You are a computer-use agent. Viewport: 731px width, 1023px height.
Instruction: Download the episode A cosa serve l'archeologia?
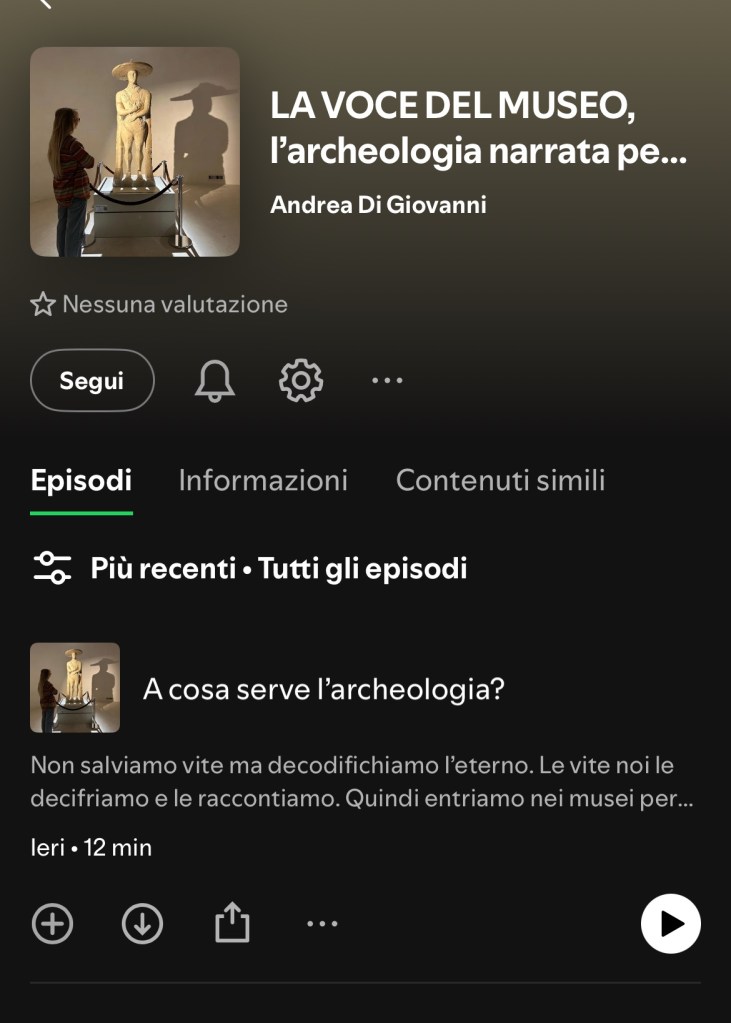click(142, 924)
